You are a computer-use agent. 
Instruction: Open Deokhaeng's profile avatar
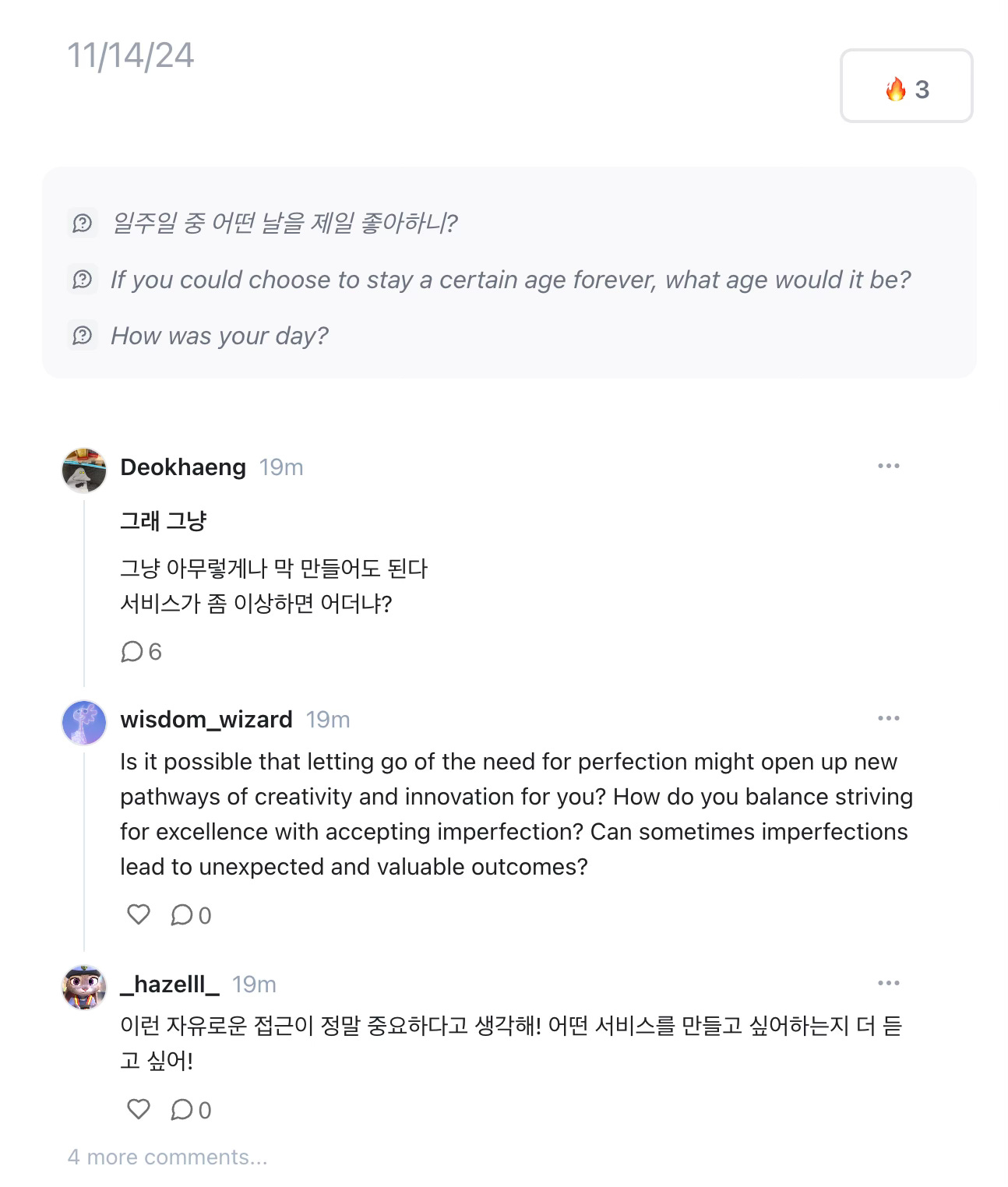coord(84,470)
